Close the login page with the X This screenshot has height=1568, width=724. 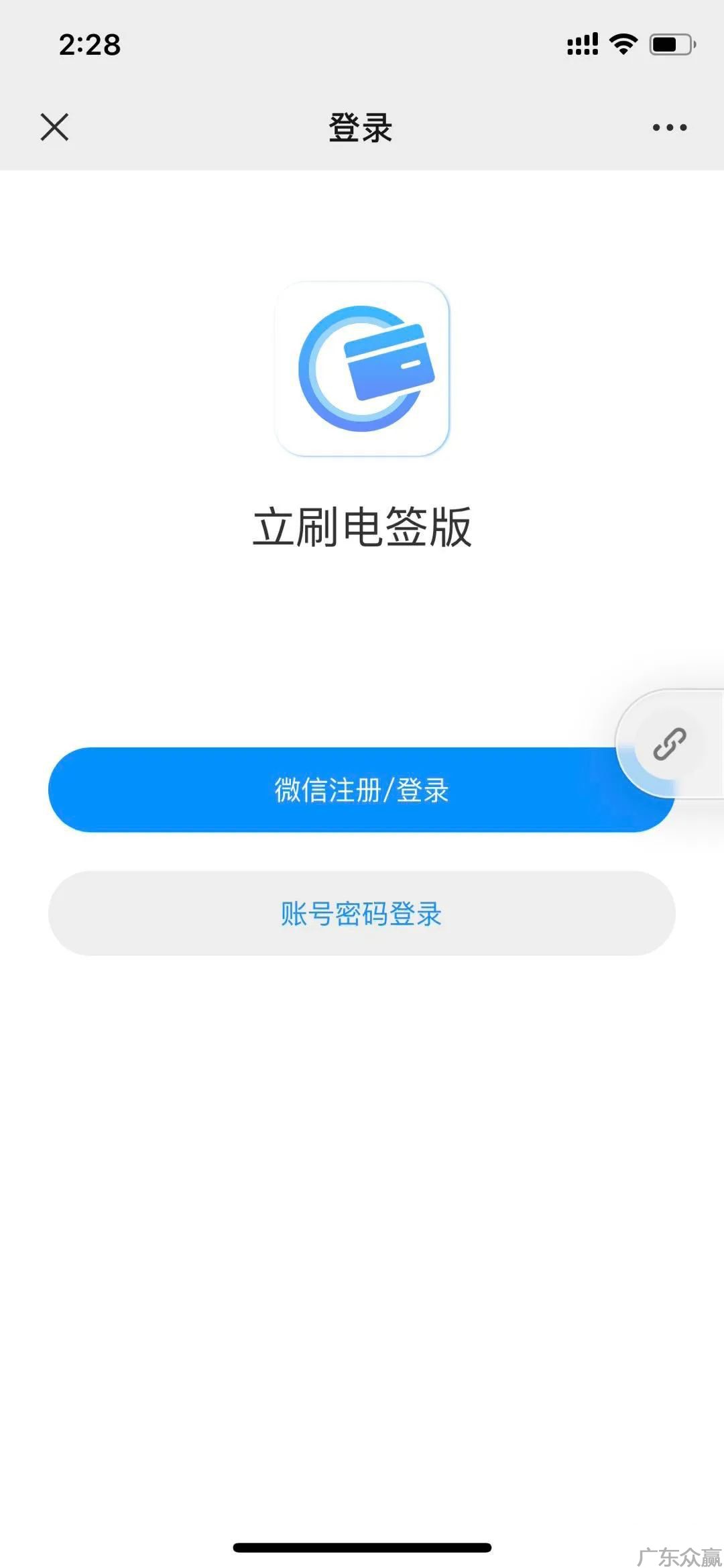pos(54,127)
